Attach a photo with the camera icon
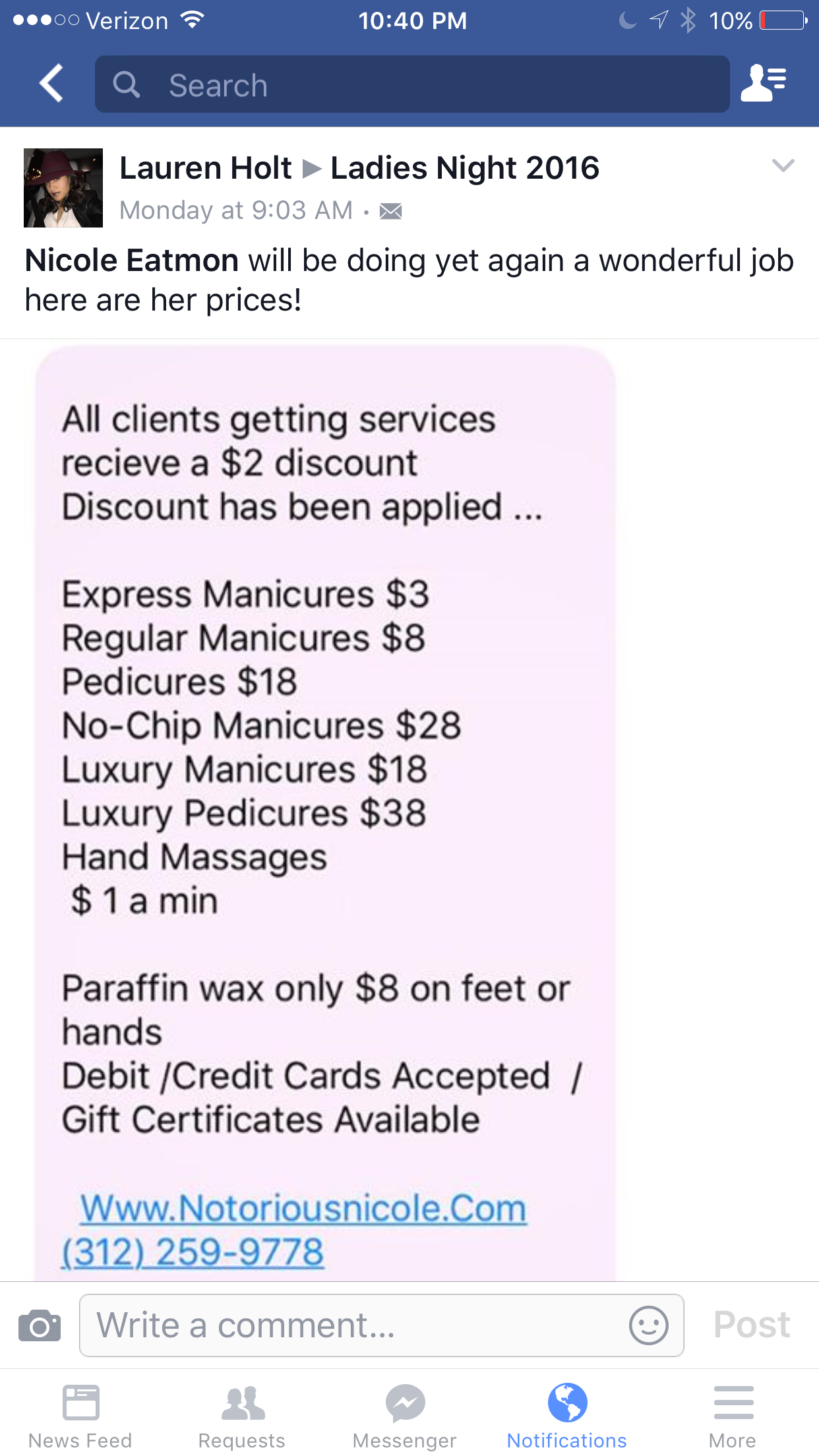Image resolution: width=819 pixels, height=1456 pixels. coord(40,1325)
